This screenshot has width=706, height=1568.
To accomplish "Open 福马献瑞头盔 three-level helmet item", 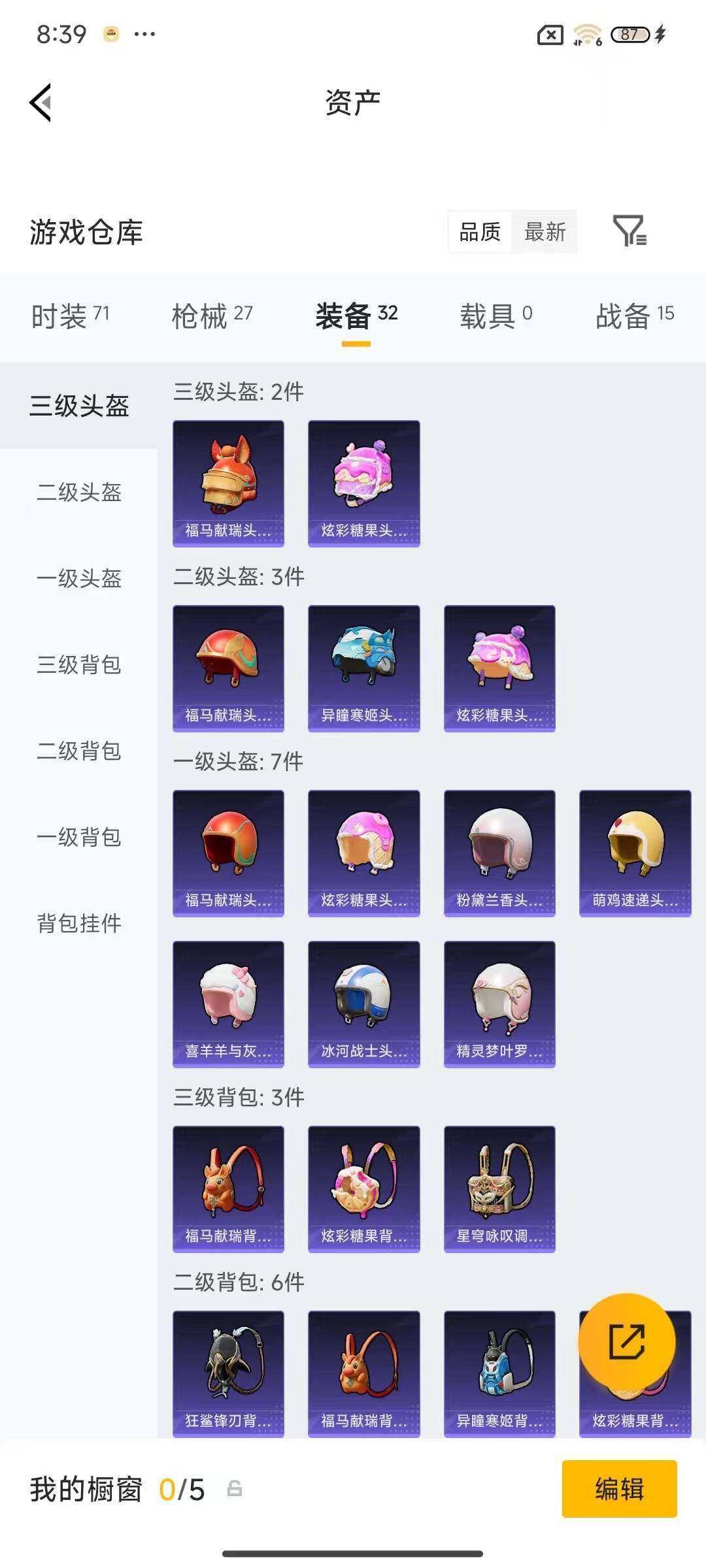I will 227,482.
